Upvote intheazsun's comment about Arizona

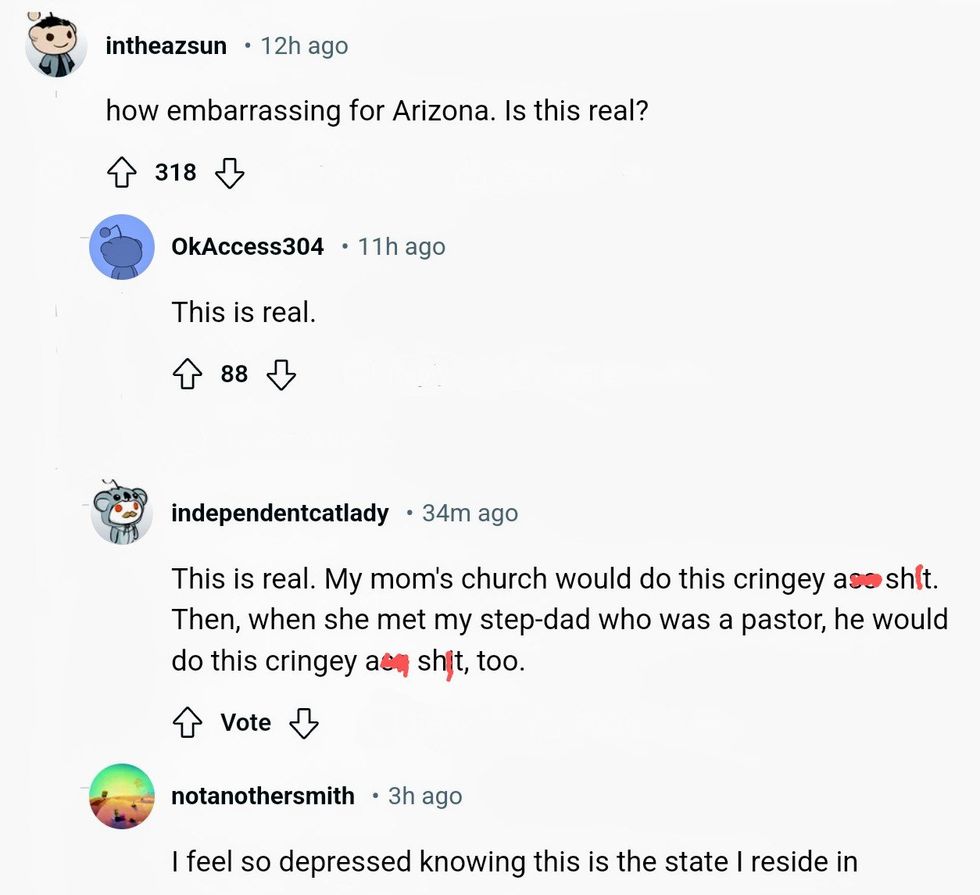point(121,174)
